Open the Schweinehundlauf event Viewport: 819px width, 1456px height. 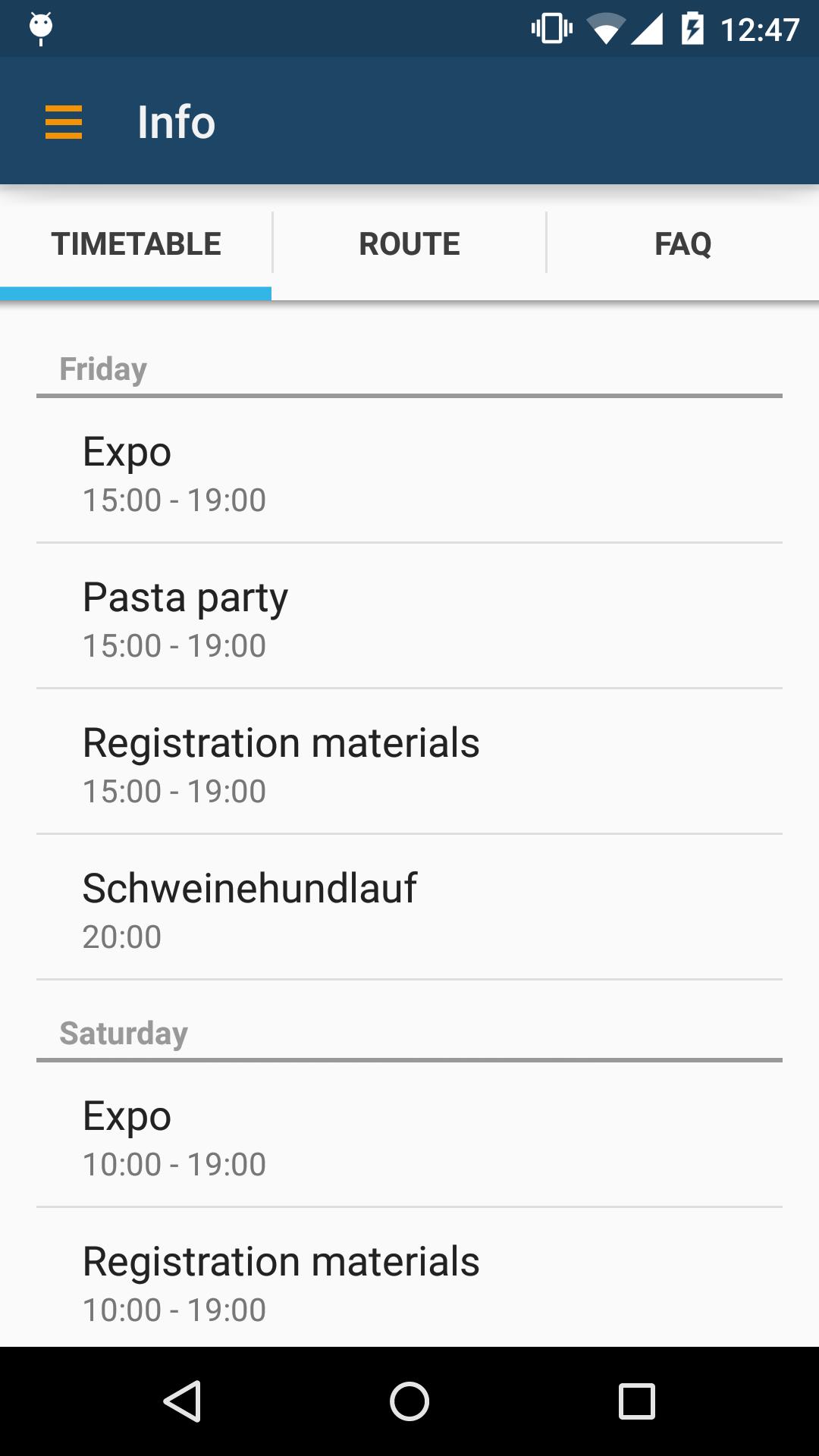click(409, 909)
